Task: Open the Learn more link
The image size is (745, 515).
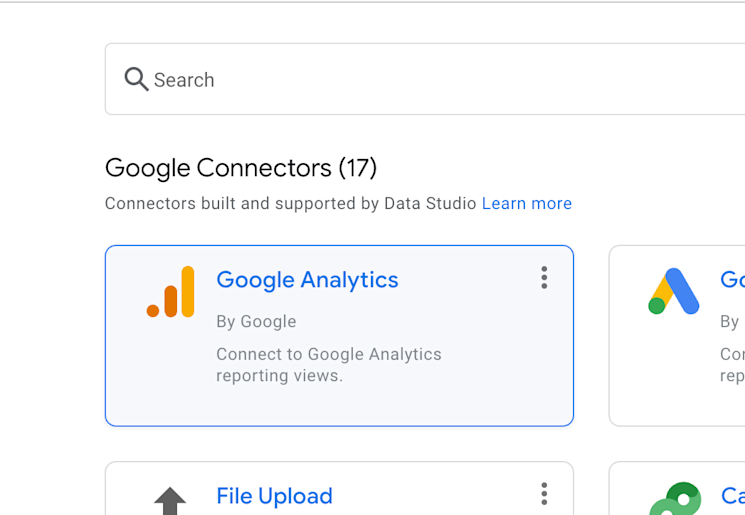Action: 526,203
